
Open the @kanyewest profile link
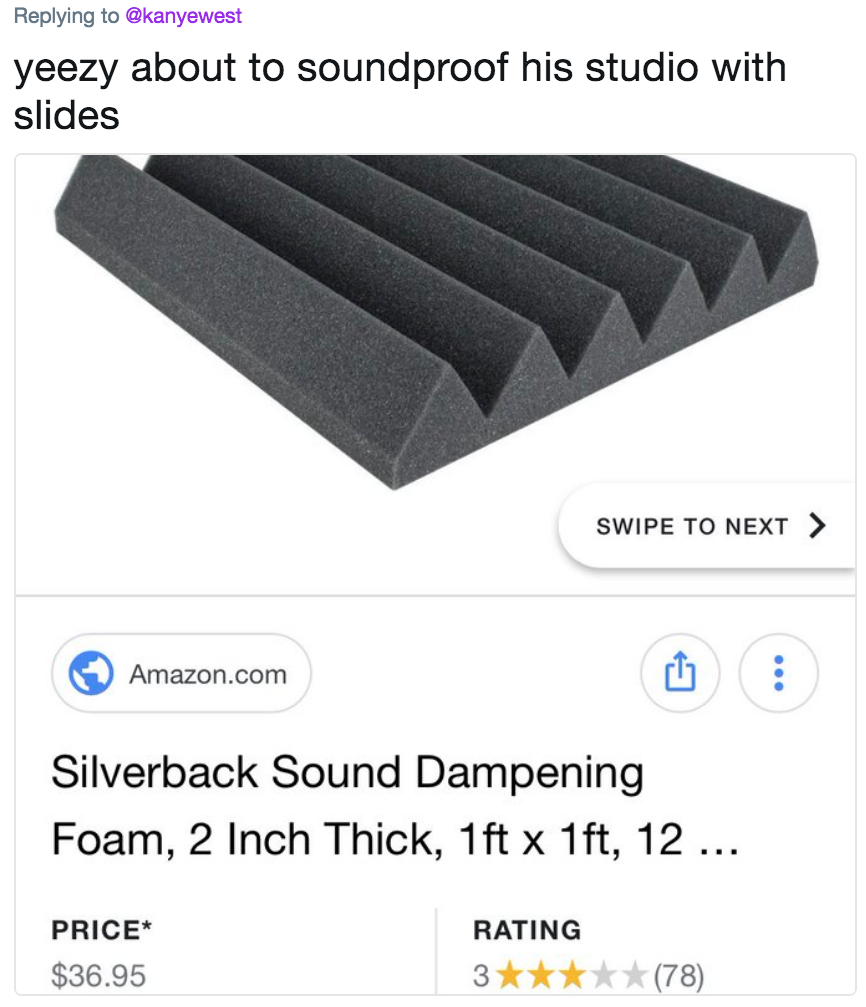[x=183, y=16]
